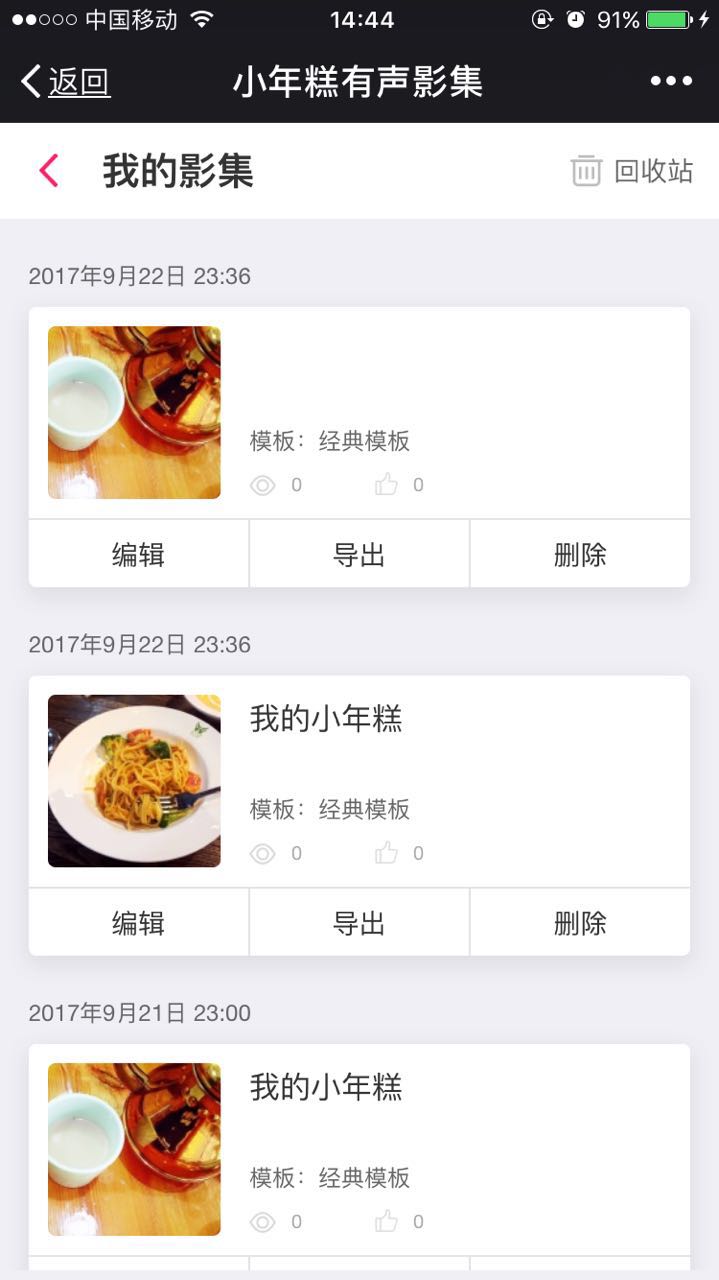Screen dimensions: 719x1280
Task: Delete the album with the pasta photo
Action: (580, 922)
